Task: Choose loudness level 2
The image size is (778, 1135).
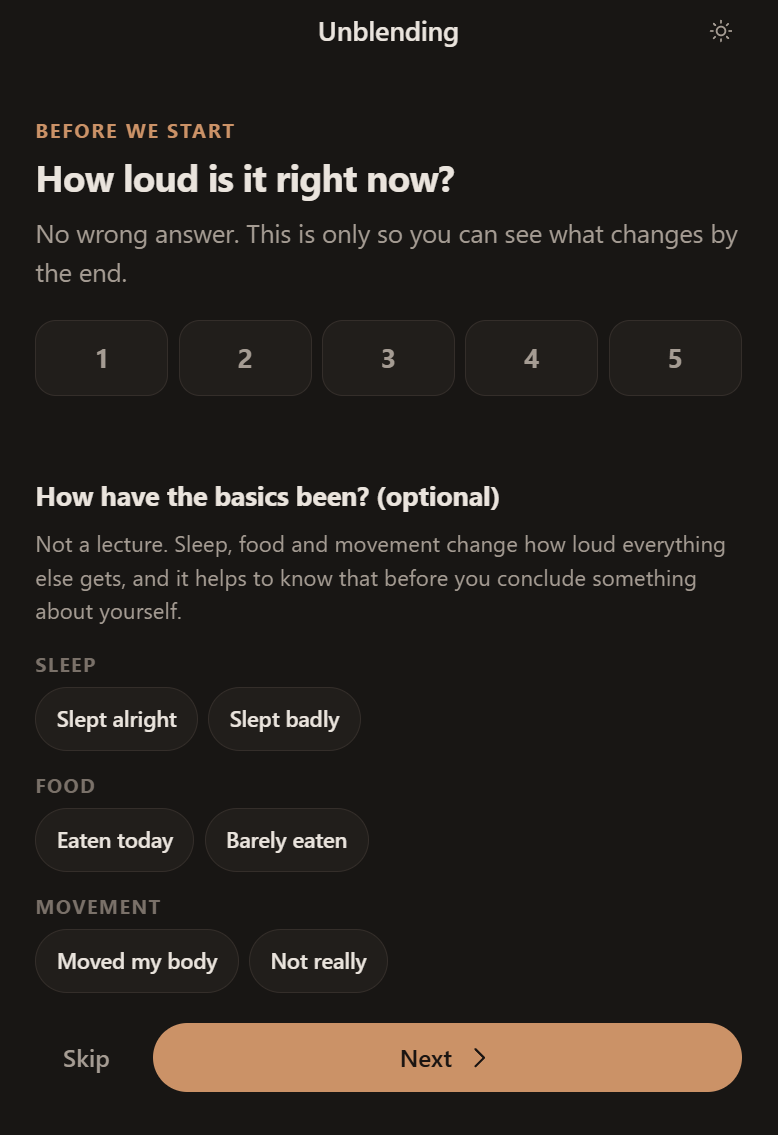Action: pos(245,358)
